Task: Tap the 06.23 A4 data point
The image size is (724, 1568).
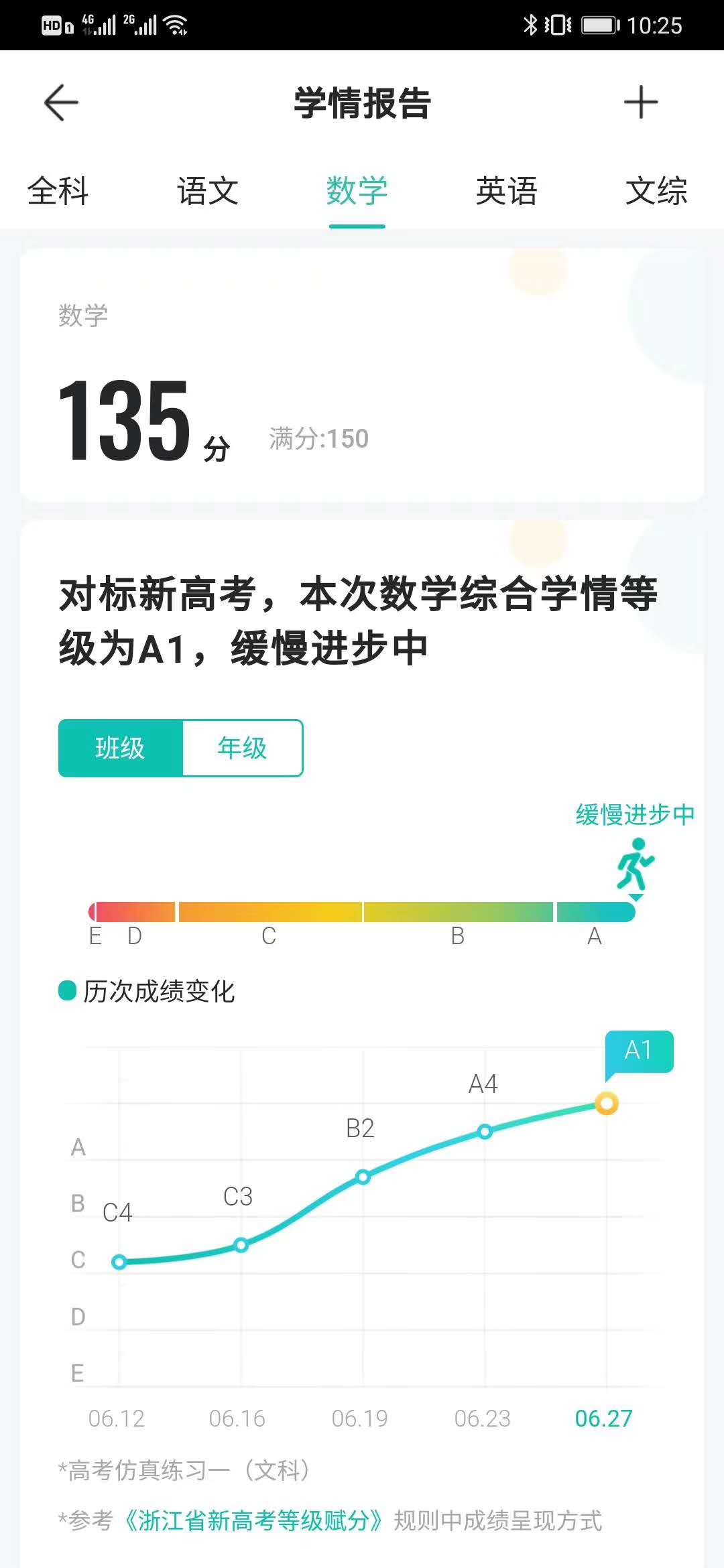Action: [x=485, y=1132]
